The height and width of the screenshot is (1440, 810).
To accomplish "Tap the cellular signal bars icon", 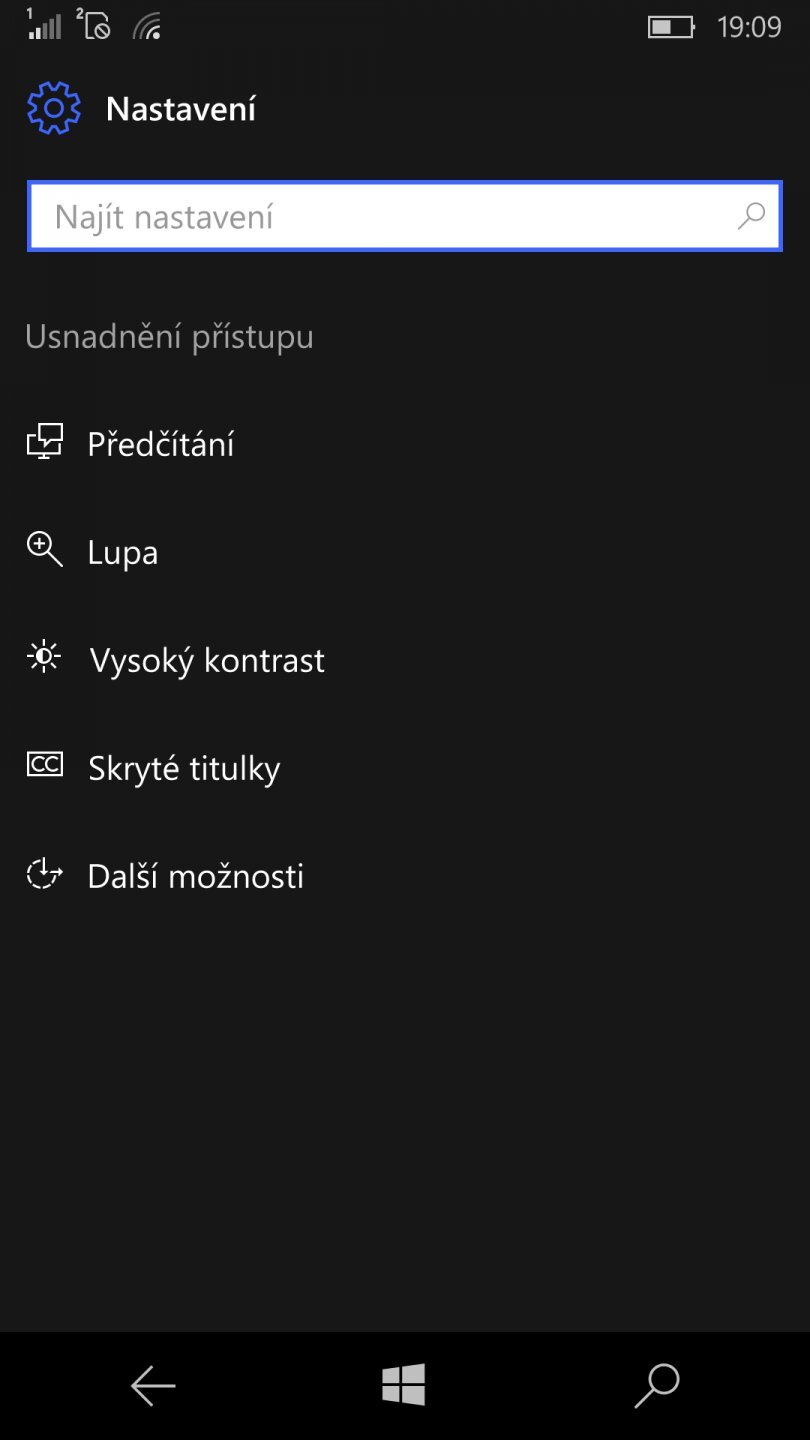I will tap(42, 27).
